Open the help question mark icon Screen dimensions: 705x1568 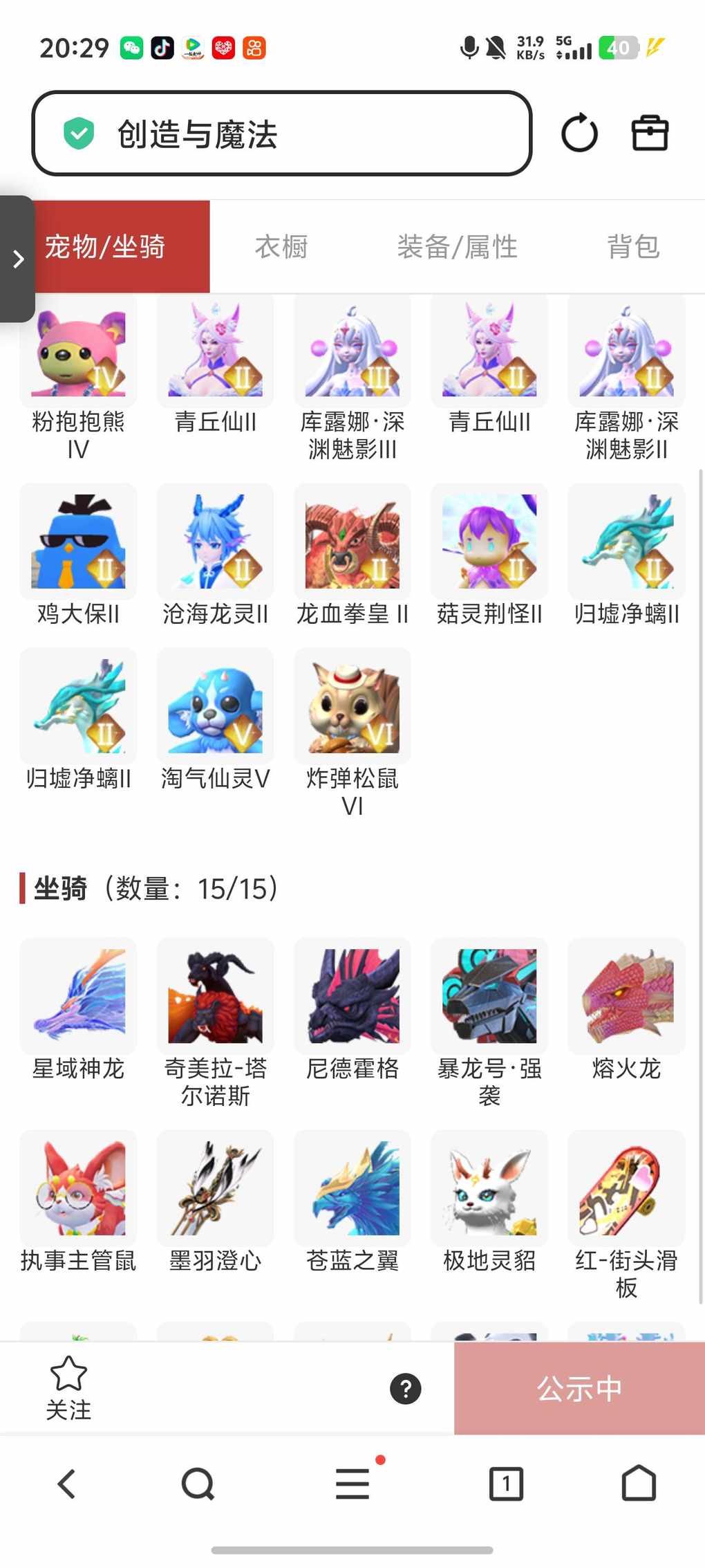click(406, 1389)
